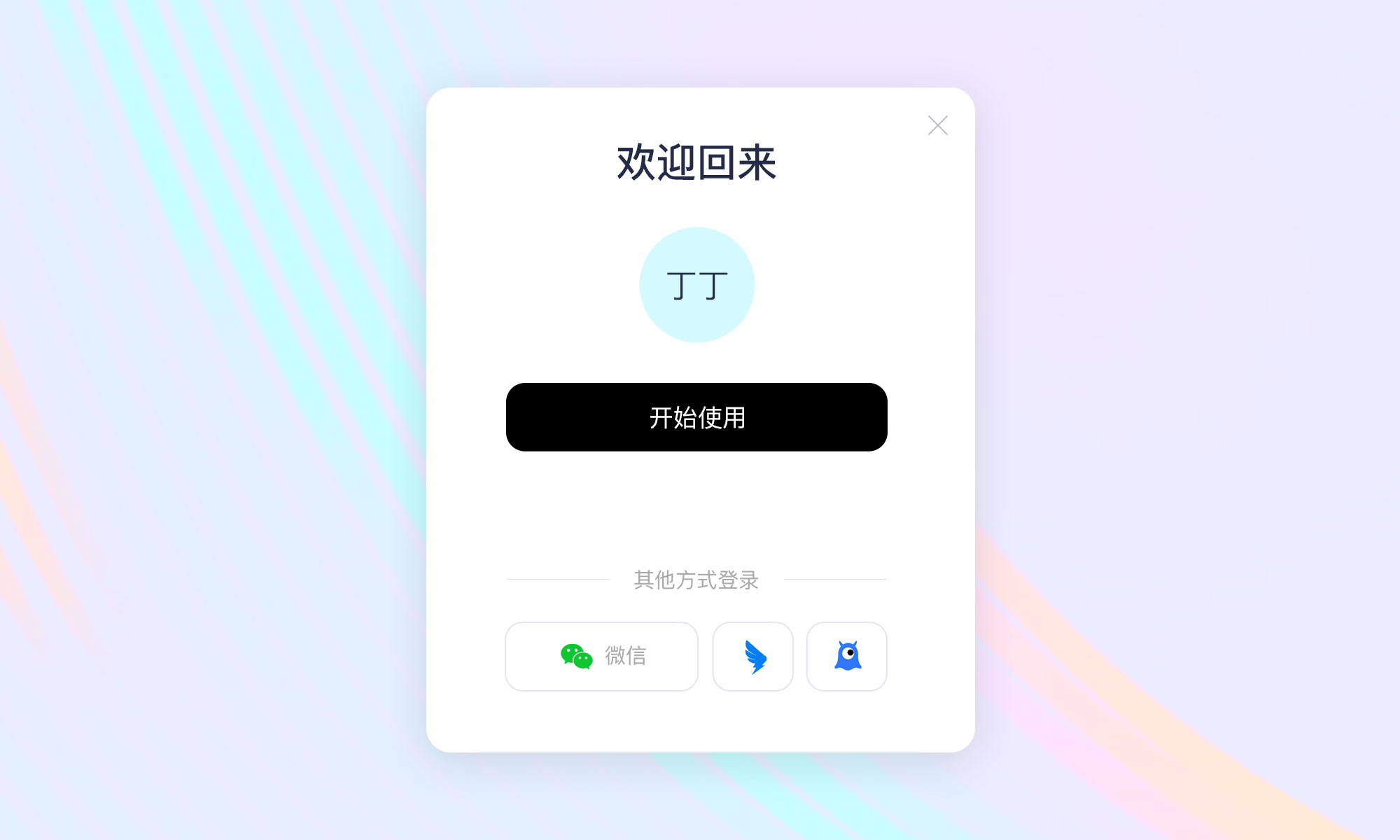Log in with the blue monster icon

847,657
